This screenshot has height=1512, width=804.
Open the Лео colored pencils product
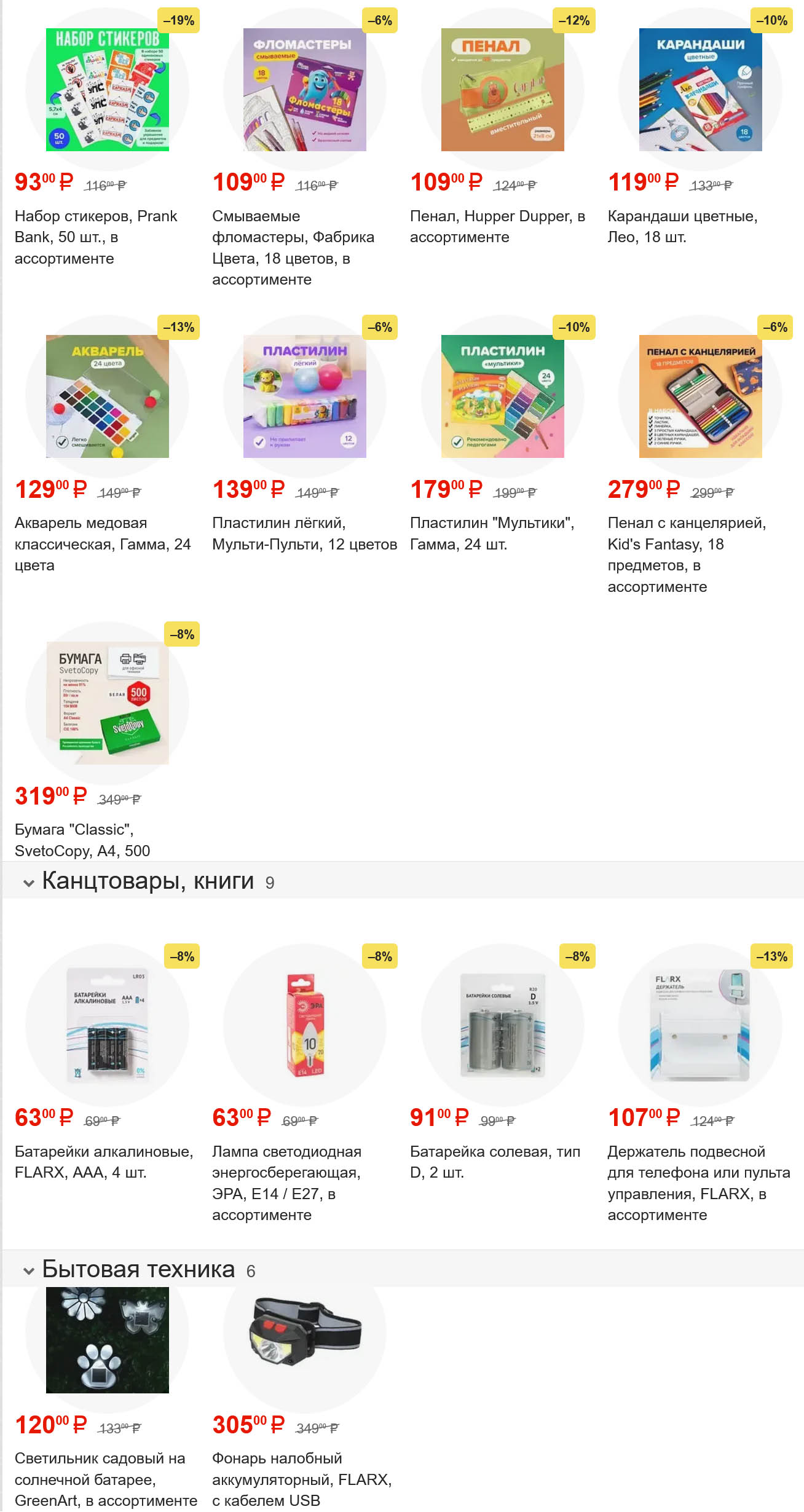click(700, 90)
